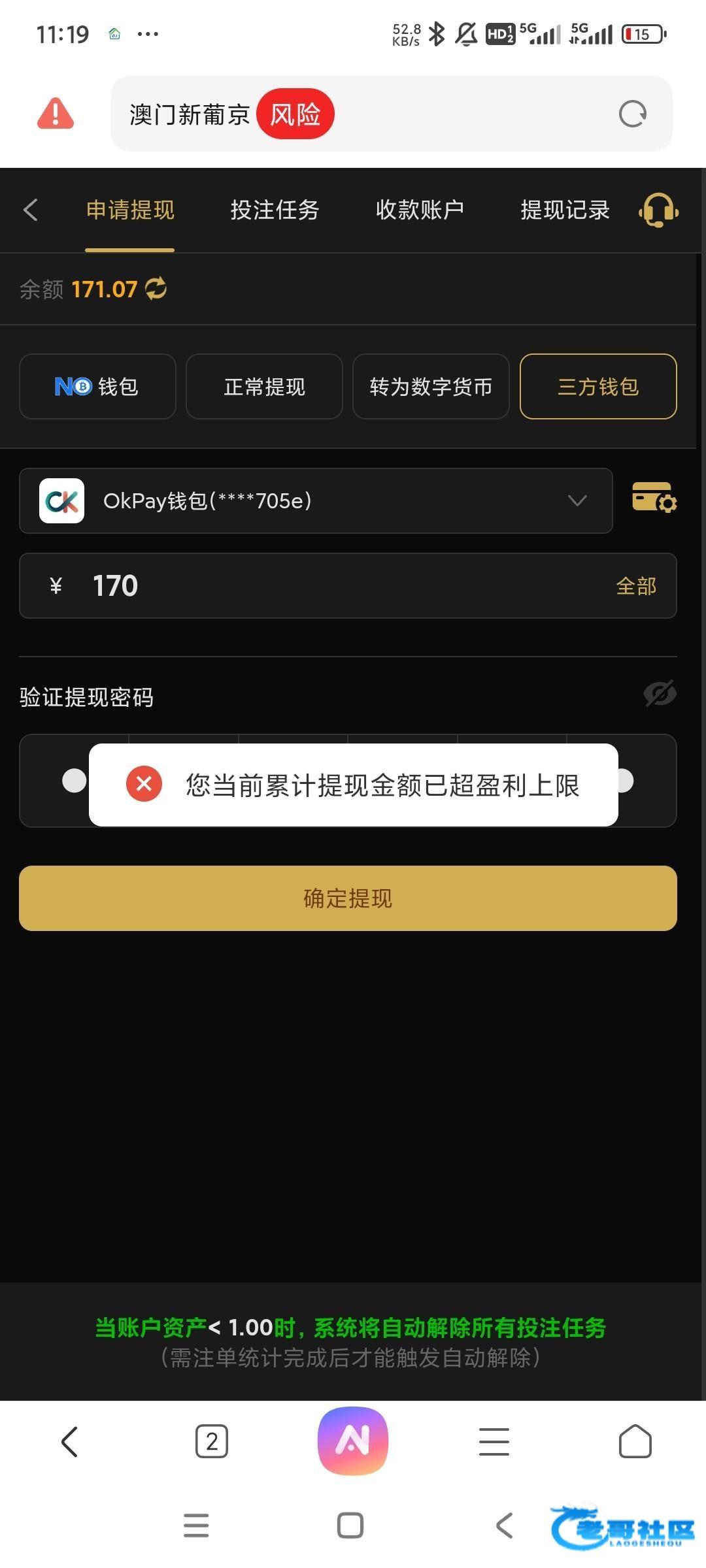Switch to the 收款账户 tab

coord(420,210)
